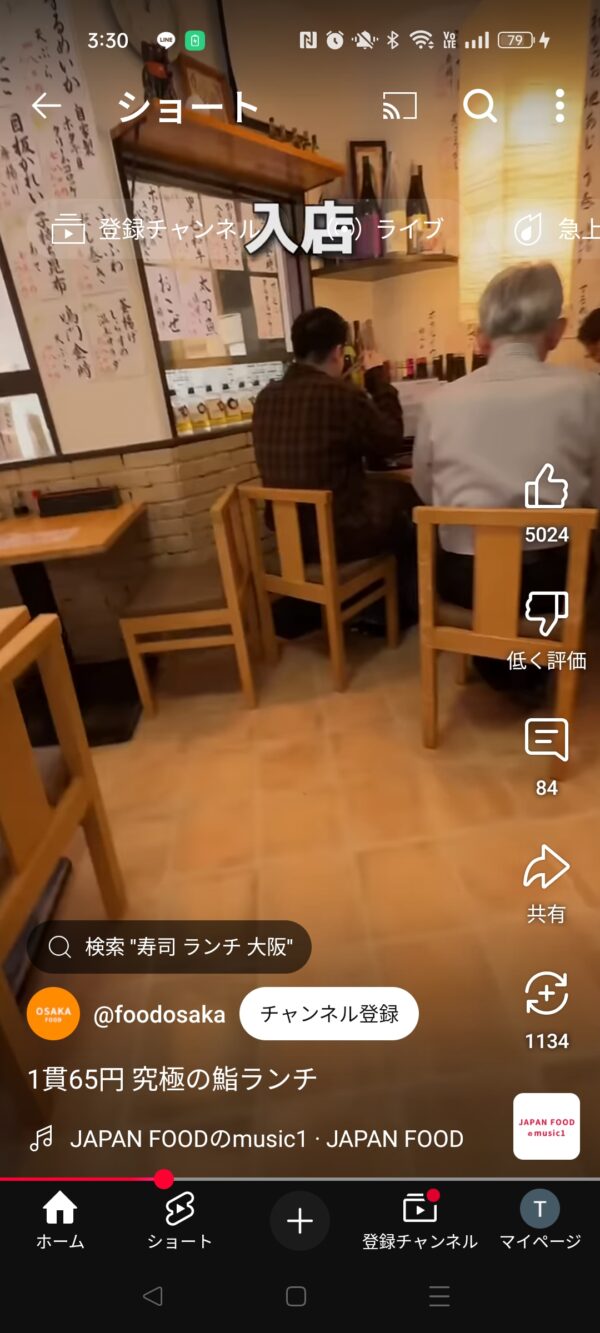Create new content with the plus button
Screen dimensions: 600x1333
(x=300, y=1220)
